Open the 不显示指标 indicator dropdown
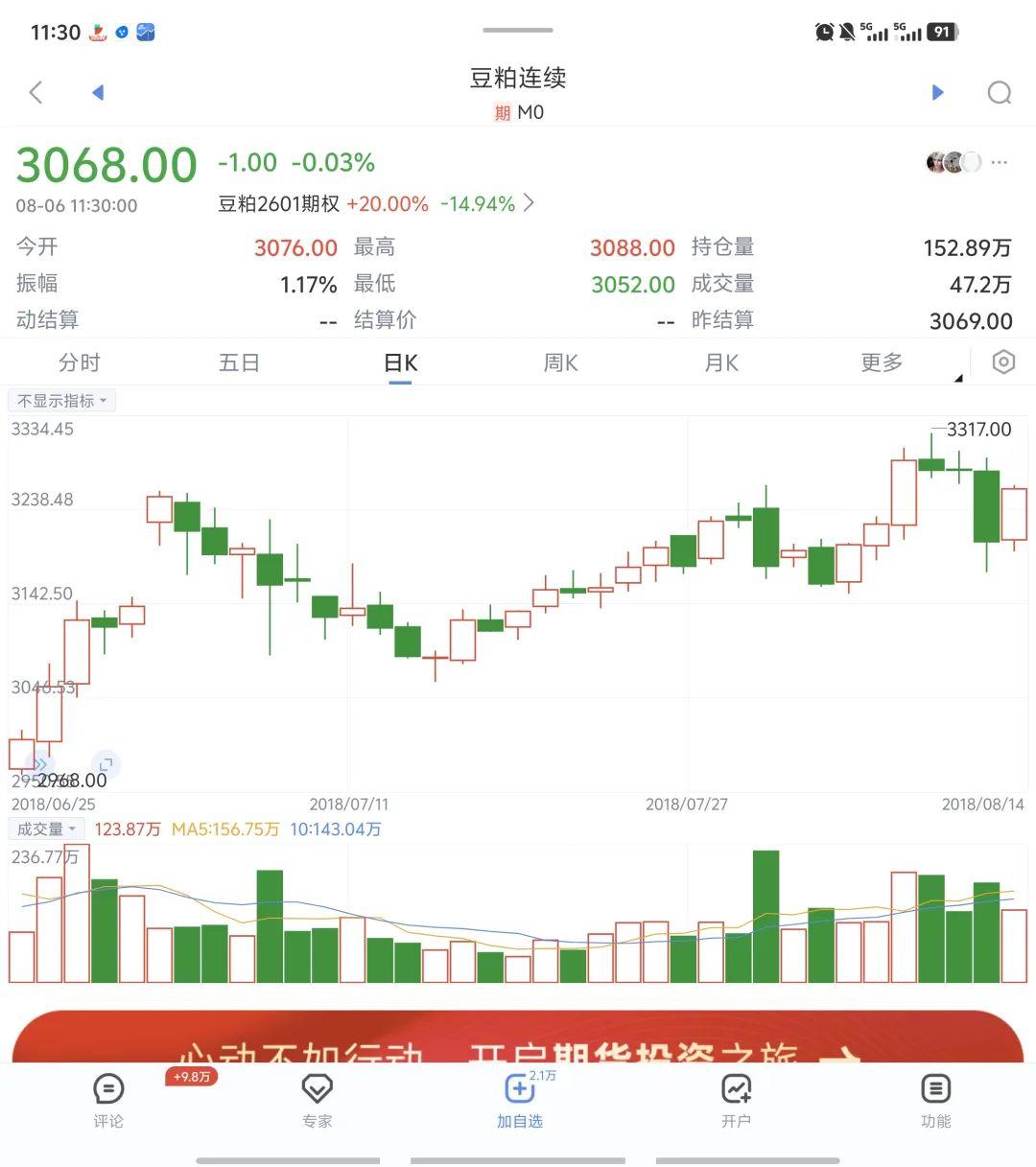Viewport: 1036px width, 1167px height. [61, 400]
